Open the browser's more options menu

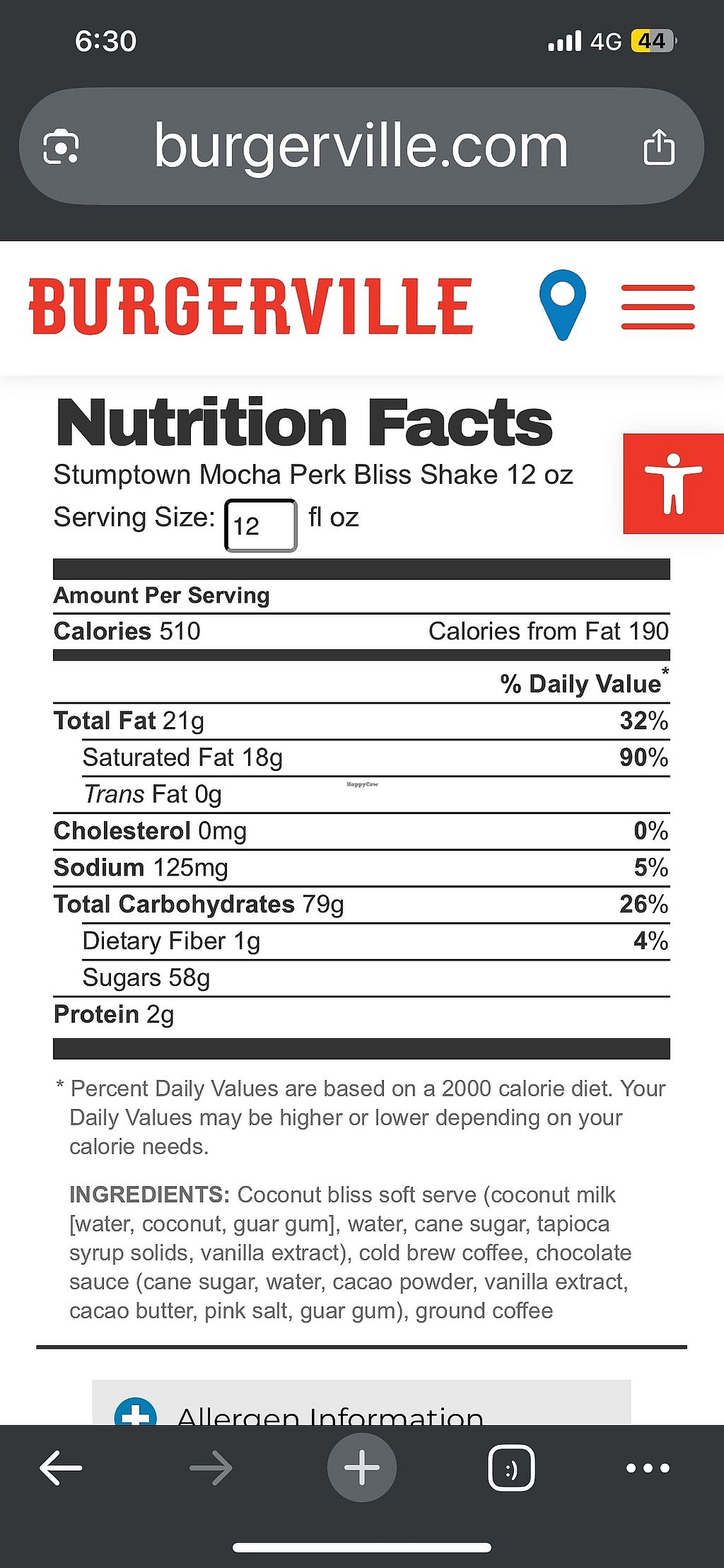tap(648, 1468)
